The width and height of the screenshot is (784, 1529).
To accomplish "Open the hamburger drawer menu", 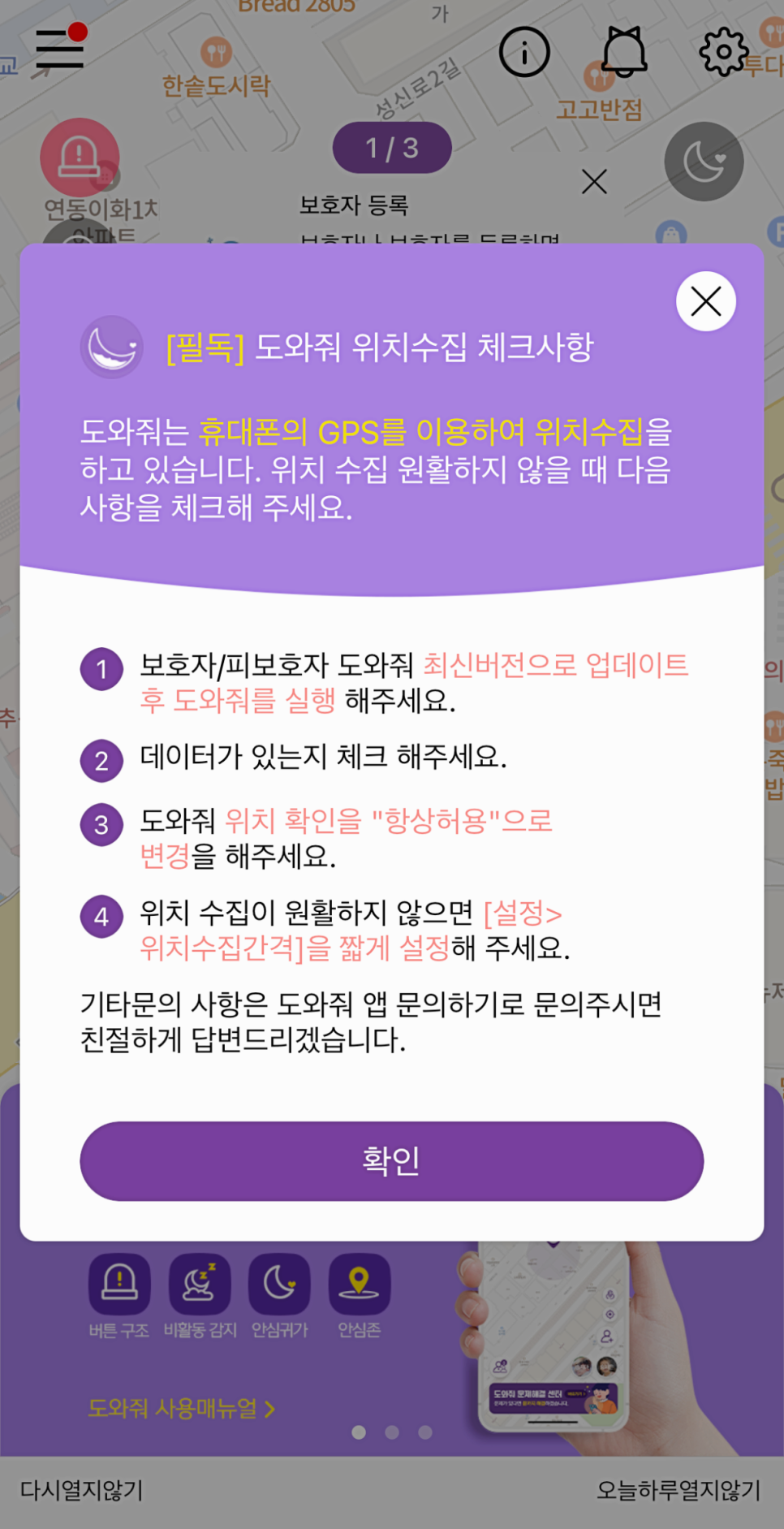I will tap(61, 48).
